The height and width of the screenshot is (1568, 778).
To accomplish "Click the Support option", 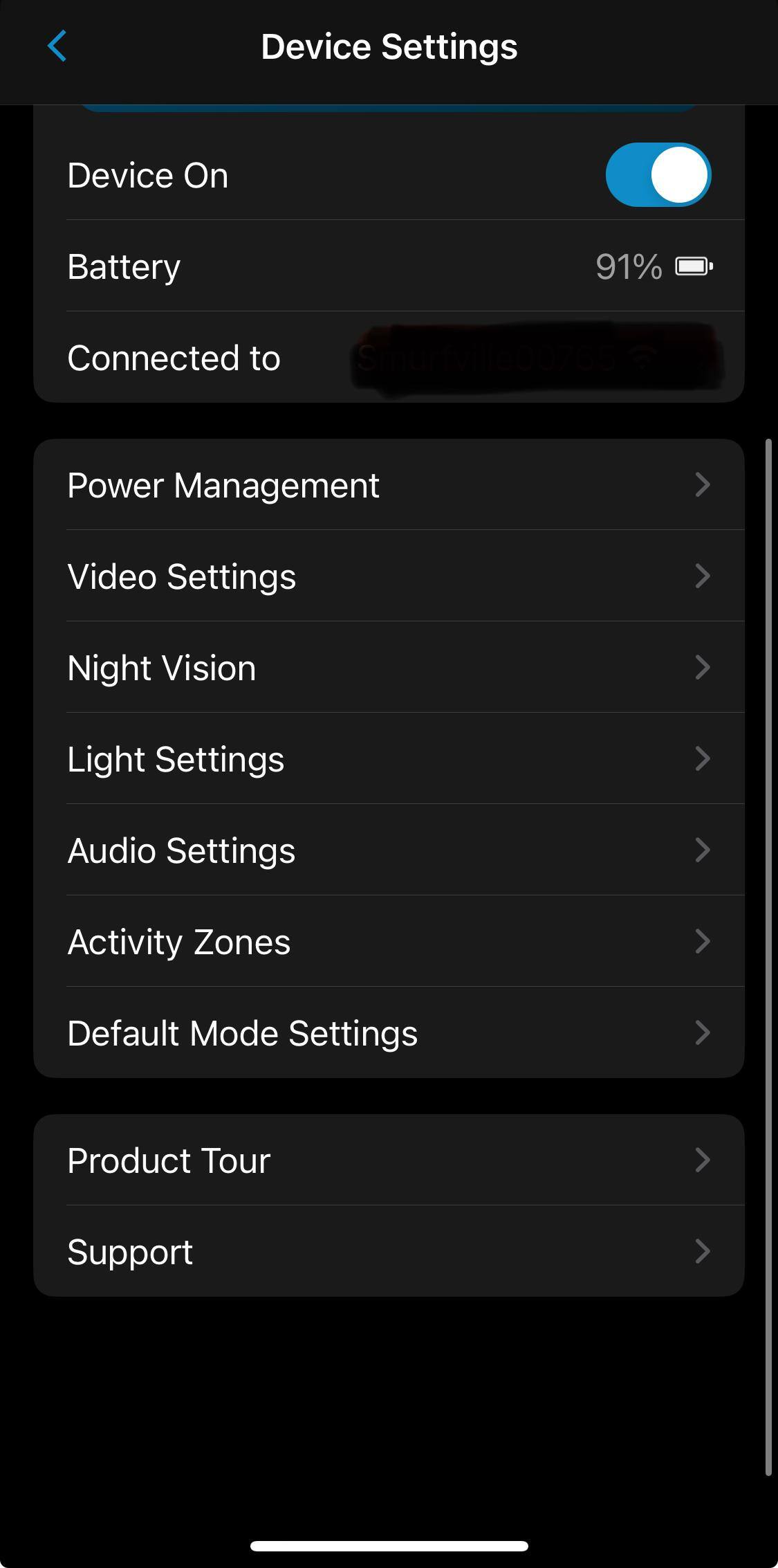I will pyautogui.click(x=387, y=1250).
